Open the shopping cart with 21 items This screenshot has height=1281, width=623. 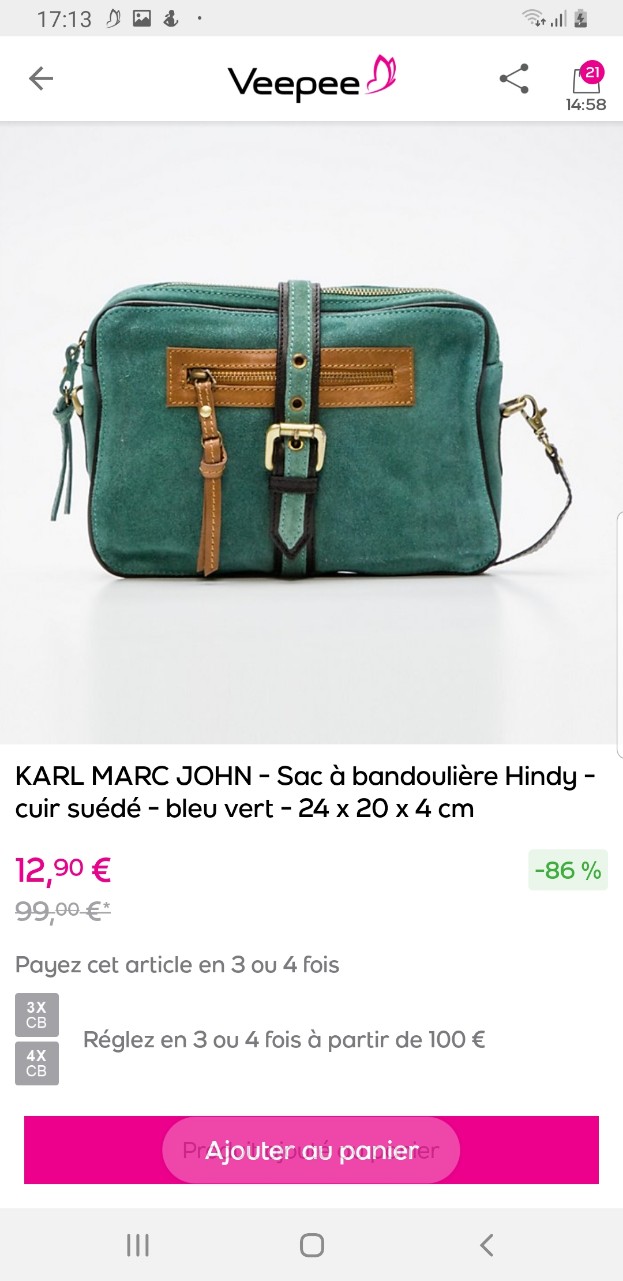click(586, 82)
